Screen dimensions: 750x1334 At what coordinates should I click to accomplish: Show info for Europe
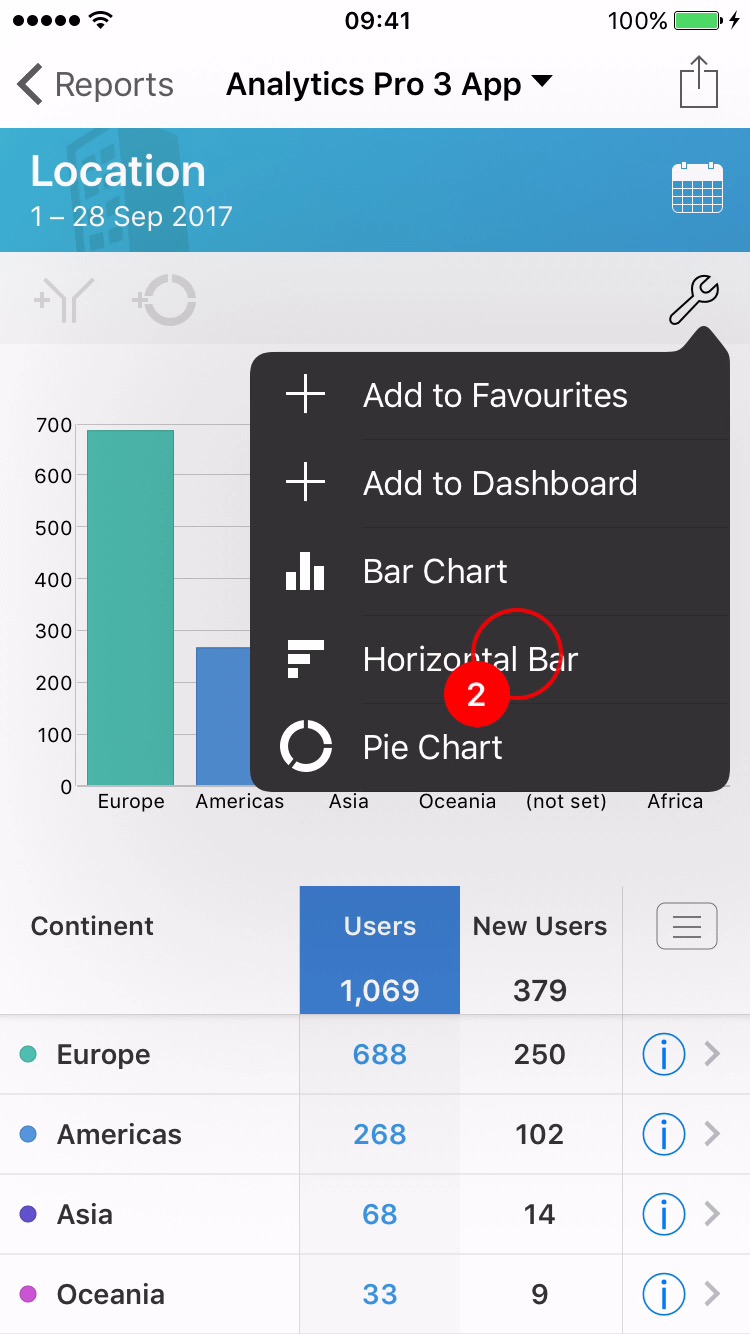[x=663, y=1054]
